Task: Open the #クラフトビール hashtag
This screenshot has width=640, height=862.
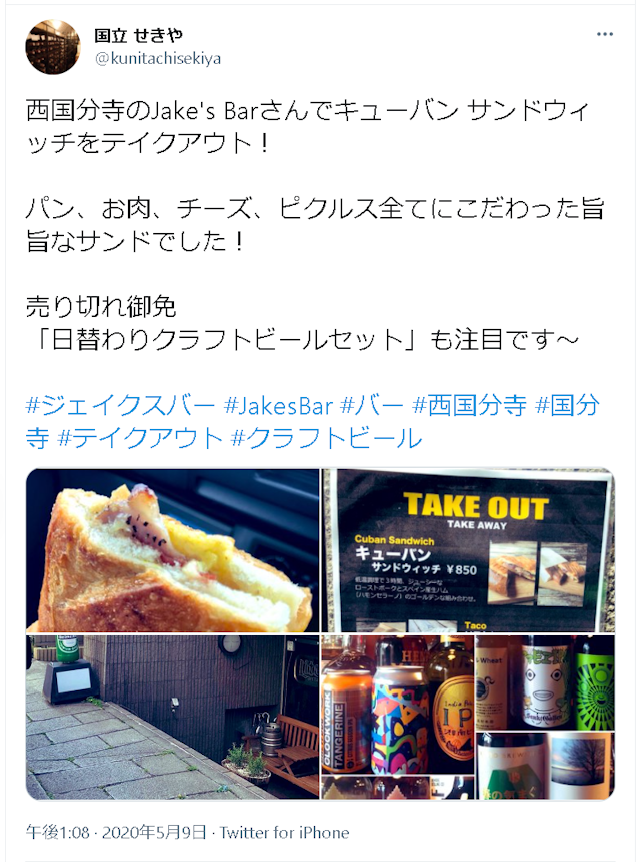Action: pyautogui.click(x=327, y=438)
